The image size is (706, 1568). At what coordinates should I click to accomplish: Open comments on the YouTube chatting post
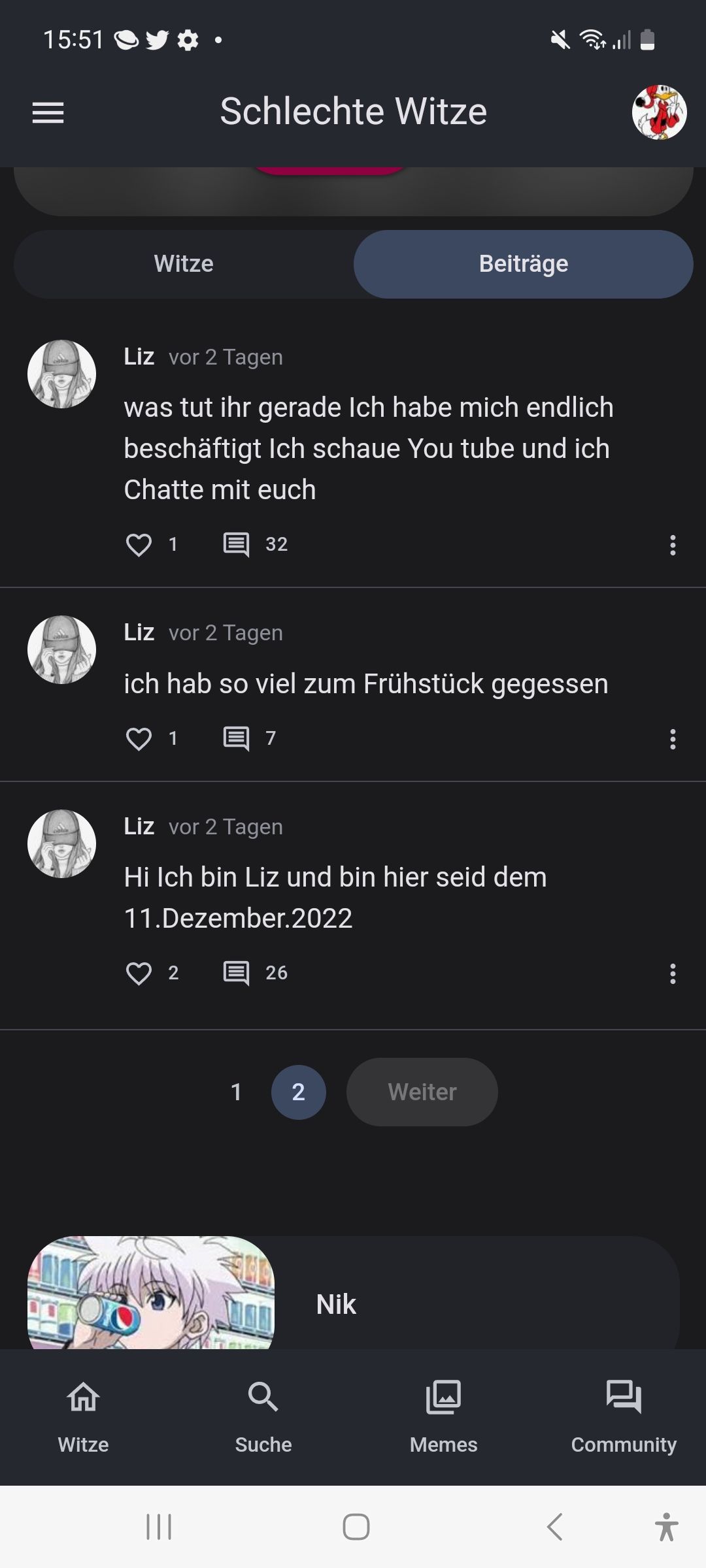(237, 544)
